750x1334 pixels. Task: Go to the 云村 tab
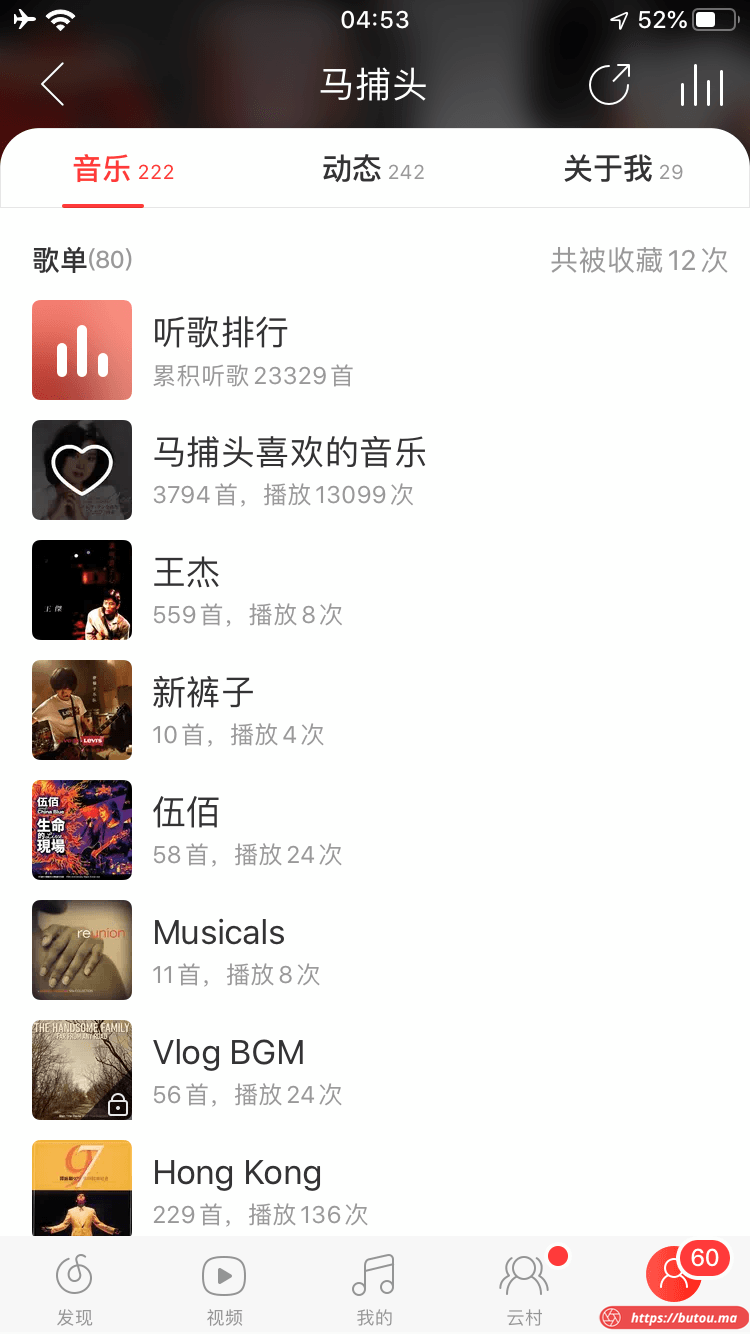pyautogui.click(x=524, y=1288)
